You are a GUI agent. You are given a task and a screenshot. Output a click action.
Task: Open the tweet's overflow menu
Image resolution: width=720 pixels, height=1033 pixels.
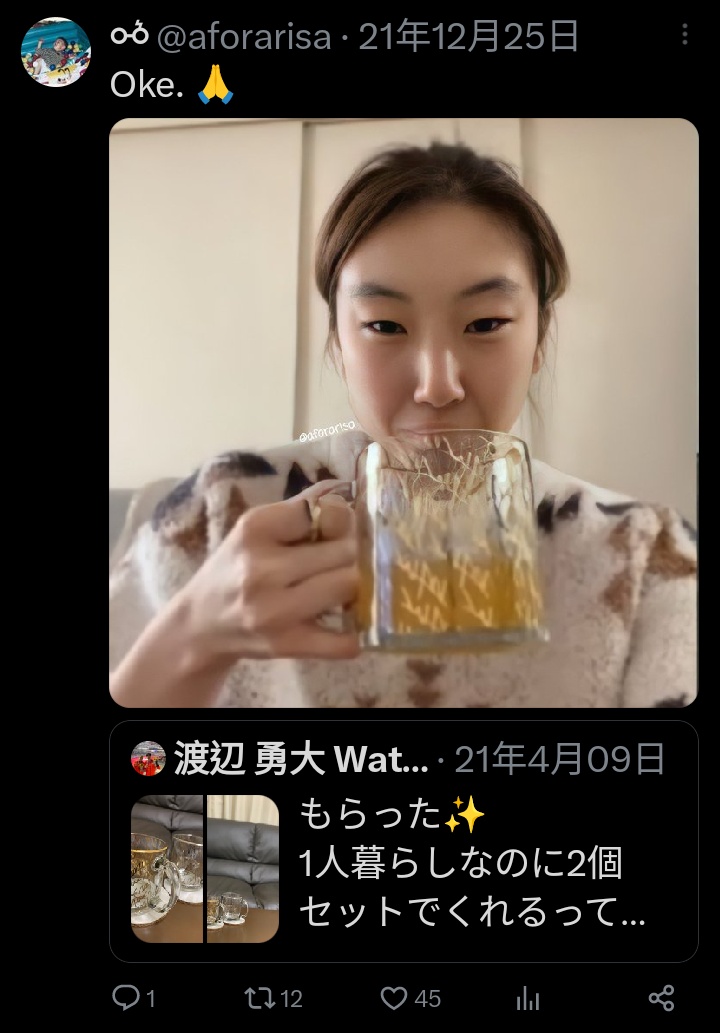tap(685, 36)
